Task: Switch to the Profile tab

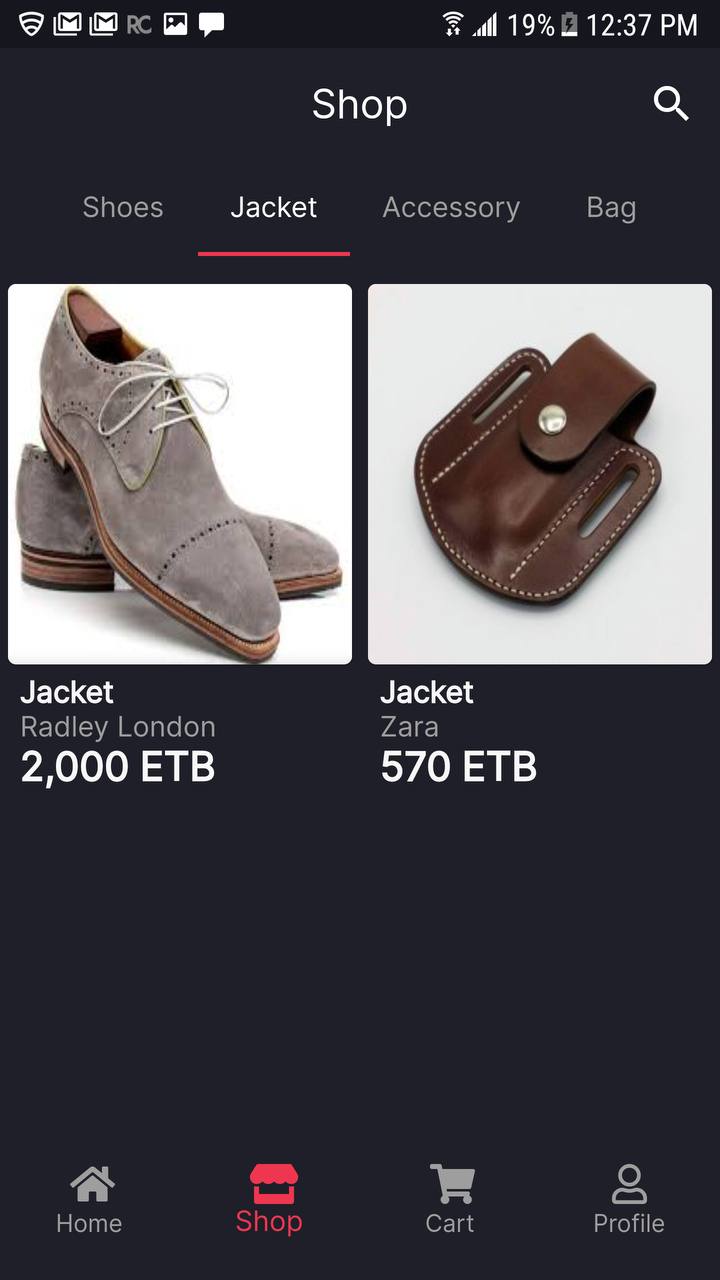Action: [629, 1199]
